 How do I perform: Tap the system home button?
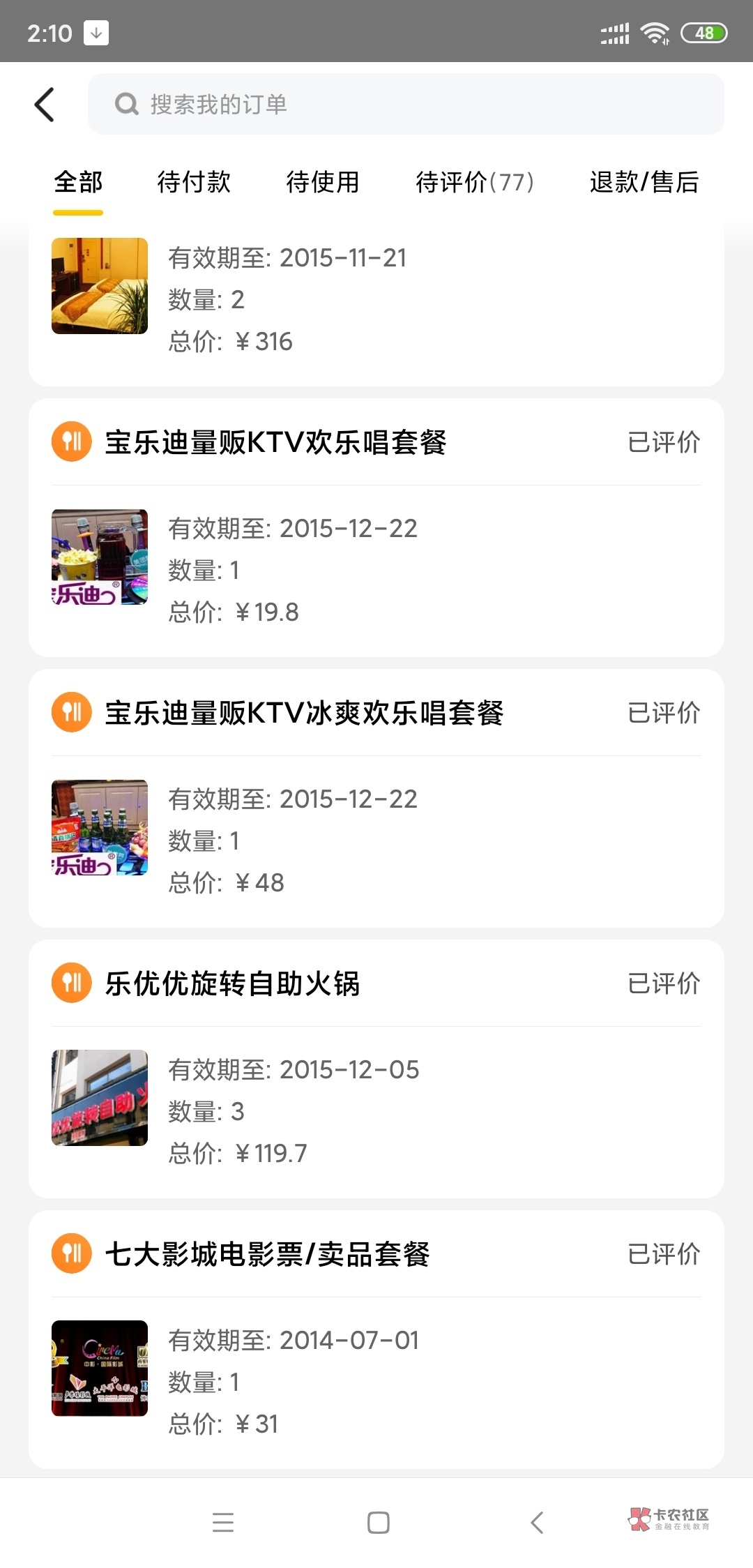point(378,1522)
